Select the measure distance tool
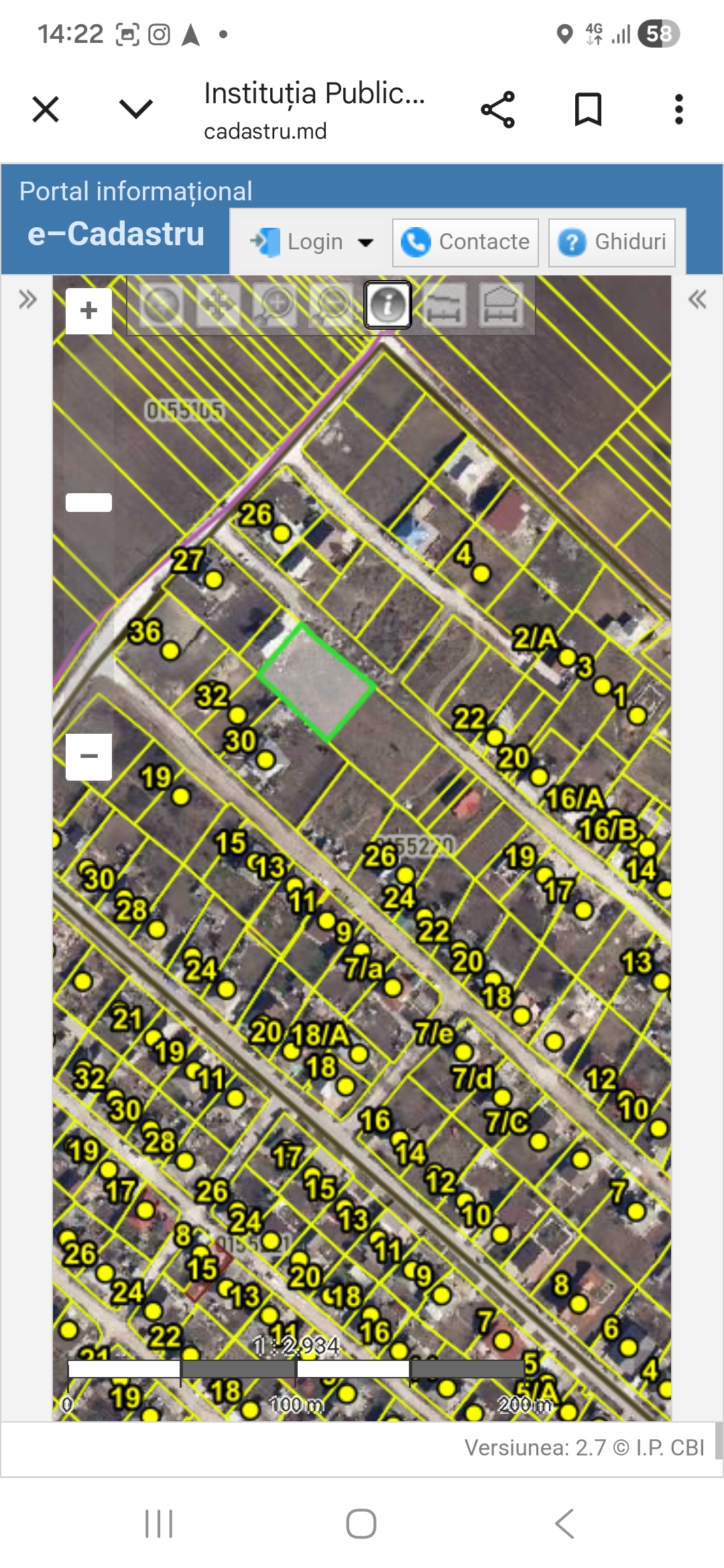The image size is (724, 1568). (x=444, y=305)
